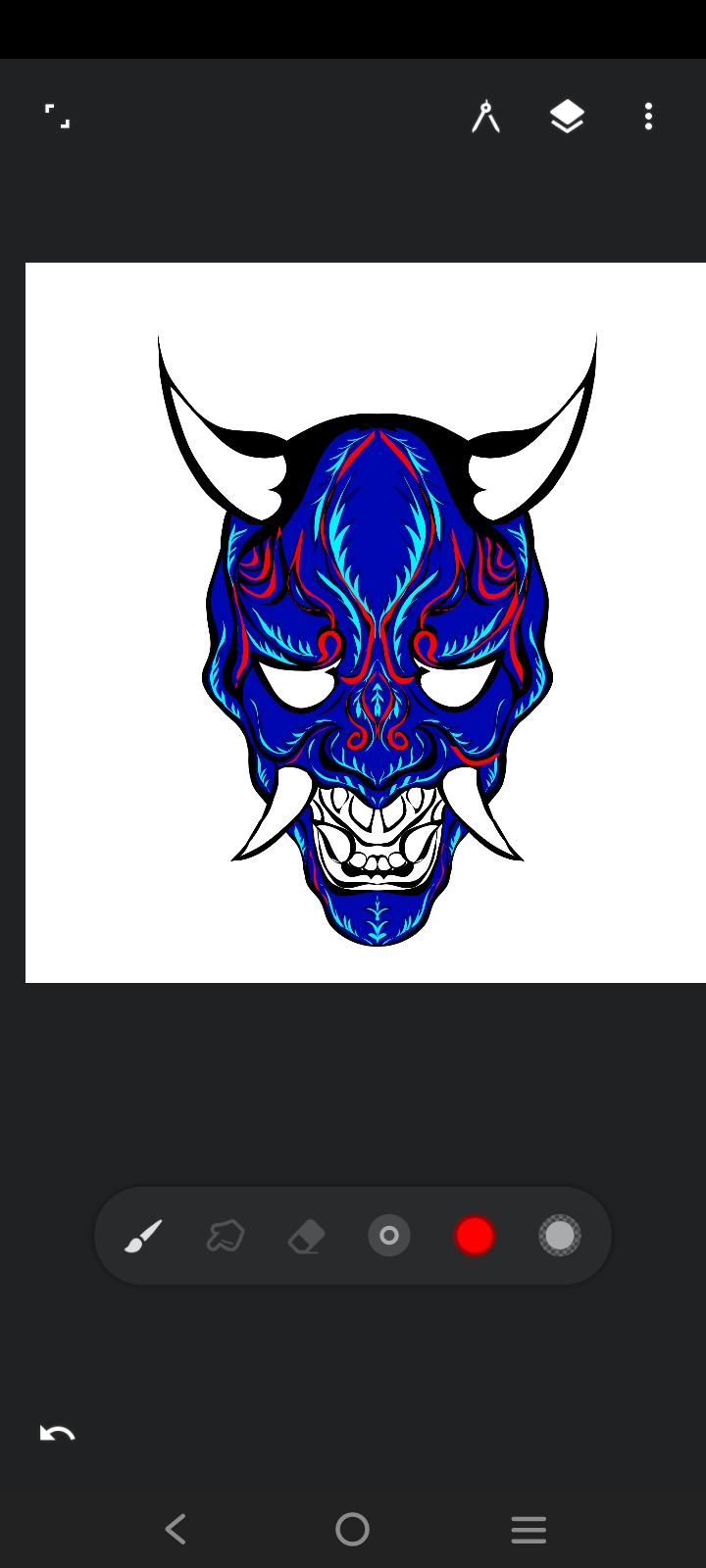Screen dimensions: 706x1568
Task: Select the brush tool
Action: point(143,1236)
